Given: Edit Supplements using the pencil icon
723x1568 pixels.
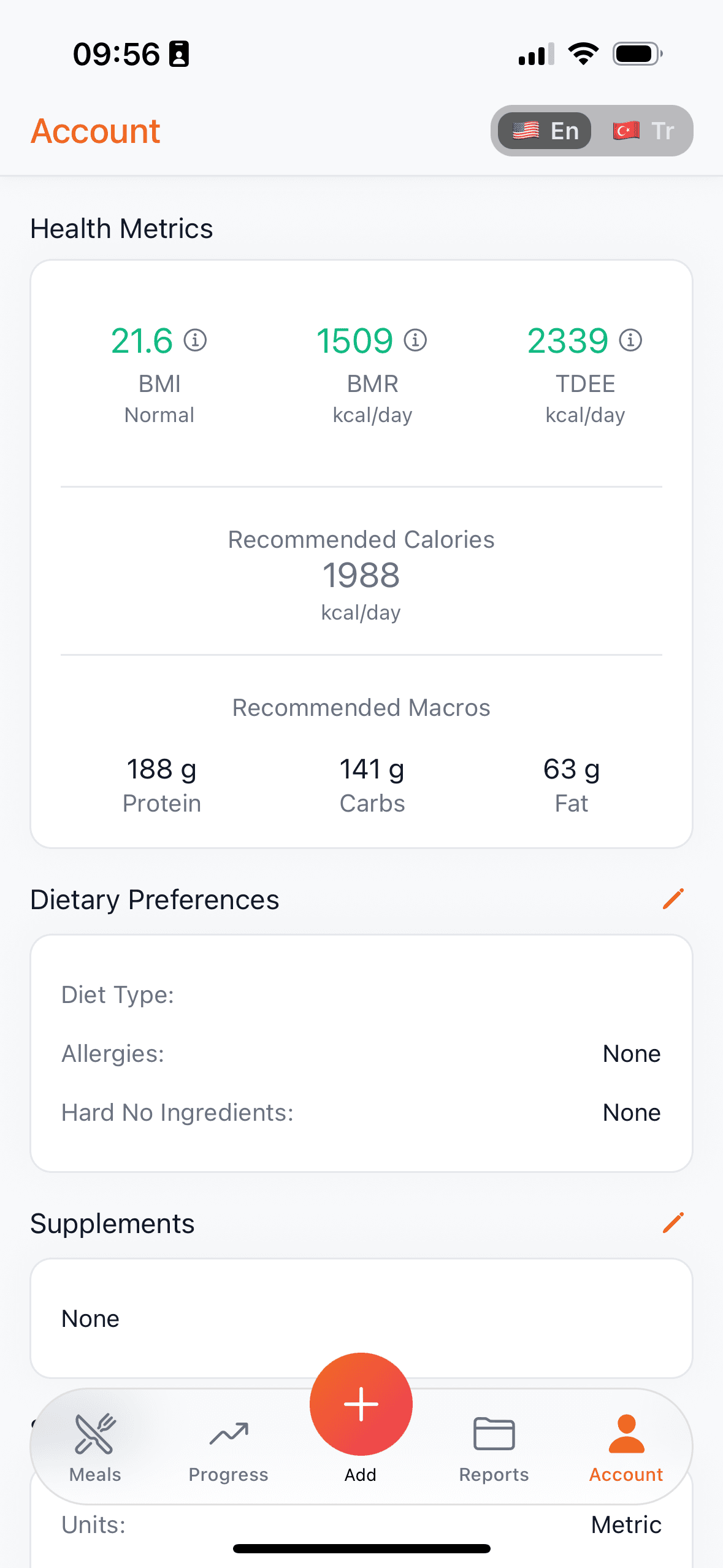Looking at the screenshot, I should click(674, 1223).
